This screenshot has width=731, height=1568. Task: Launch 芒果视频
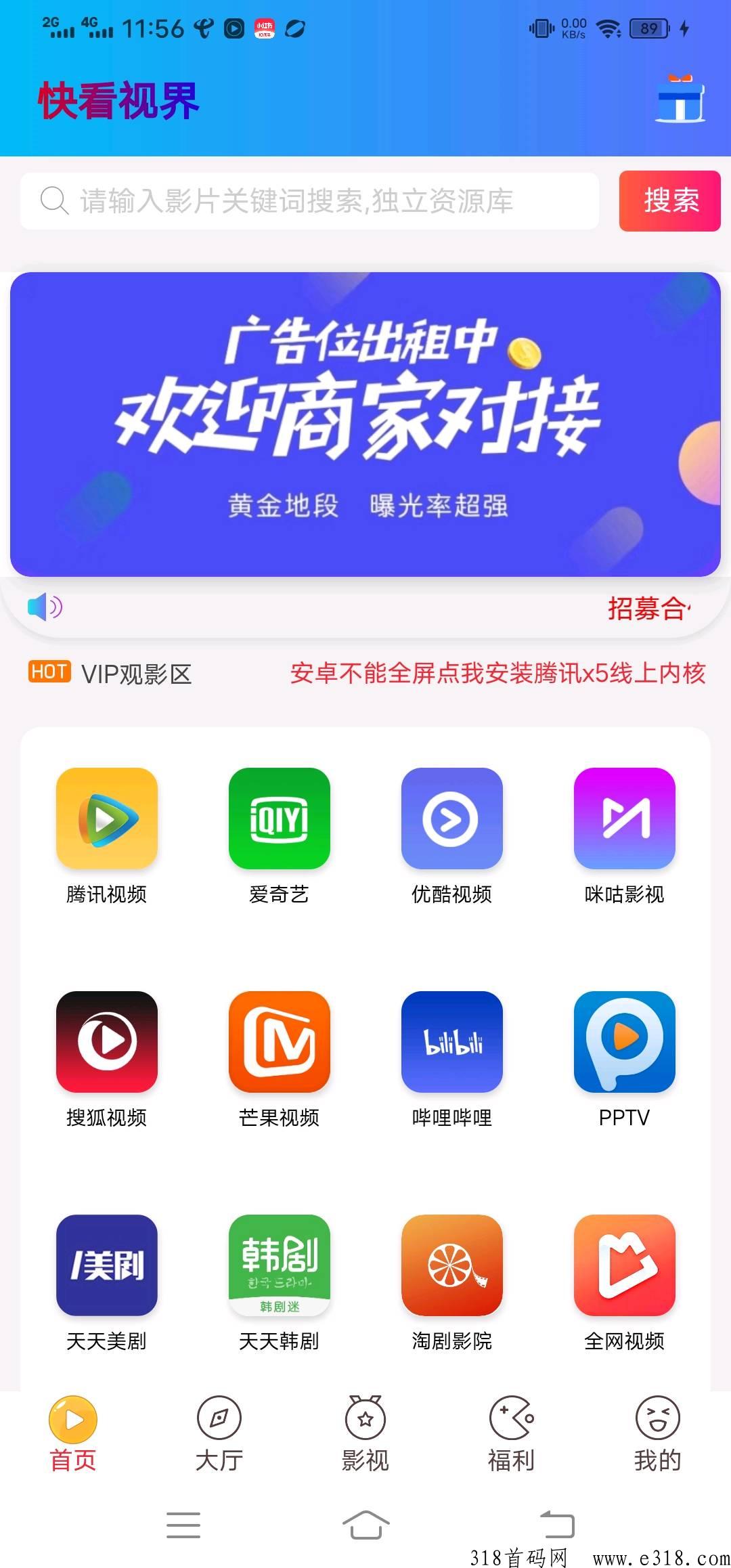280,1042
